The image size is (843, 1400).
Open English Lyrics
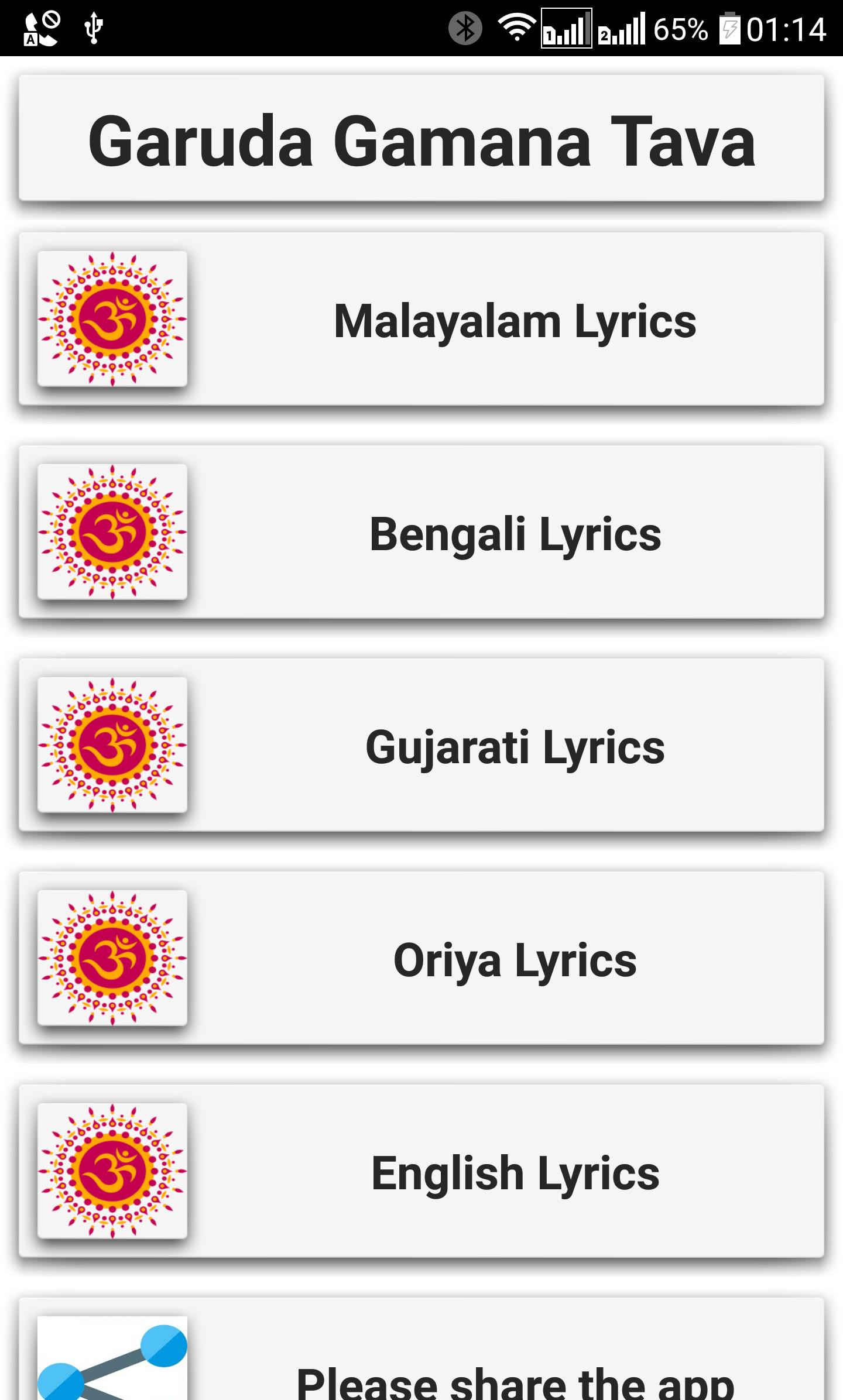coord(421,1171)
